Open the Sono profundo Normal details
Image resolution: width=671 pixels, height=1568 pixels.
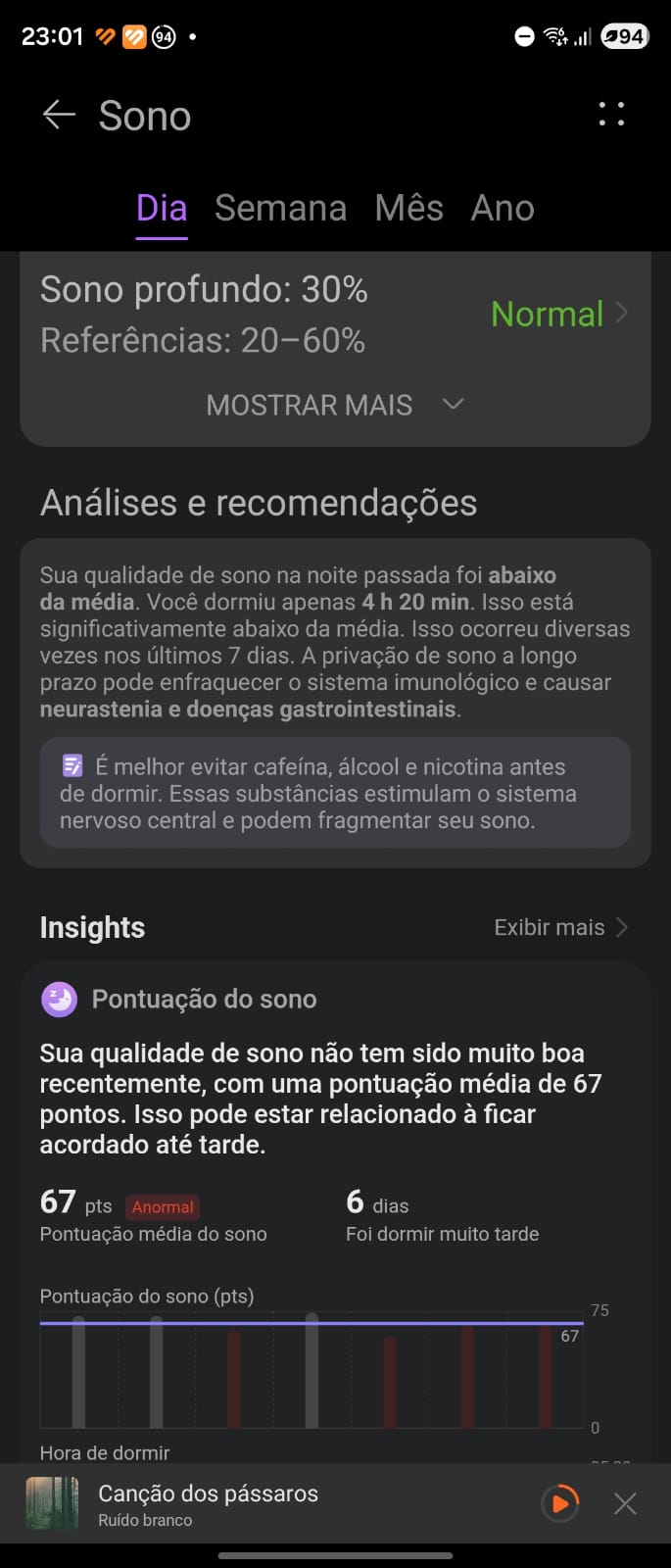pos(558,314)
